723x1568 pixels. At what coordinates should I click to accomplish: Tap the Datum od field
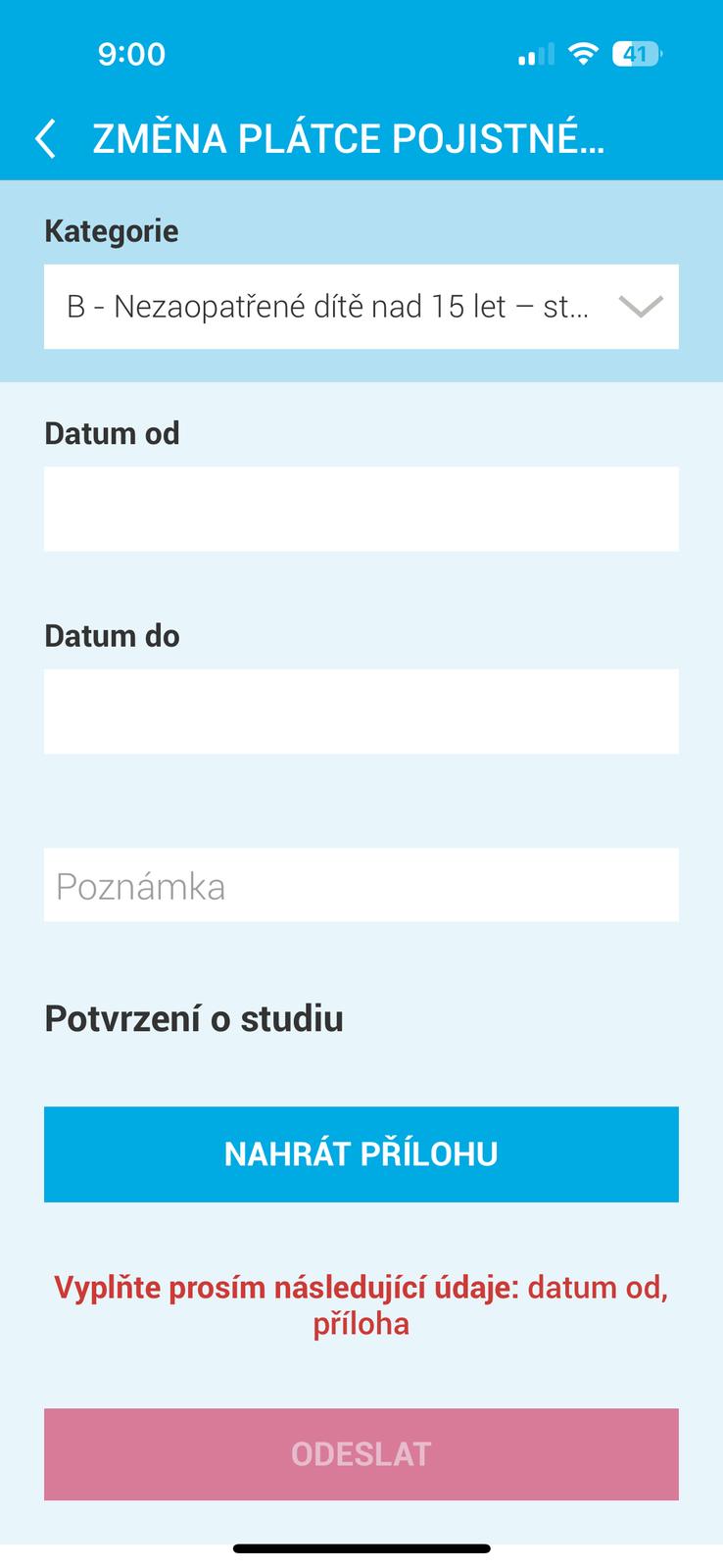(361, 509)
